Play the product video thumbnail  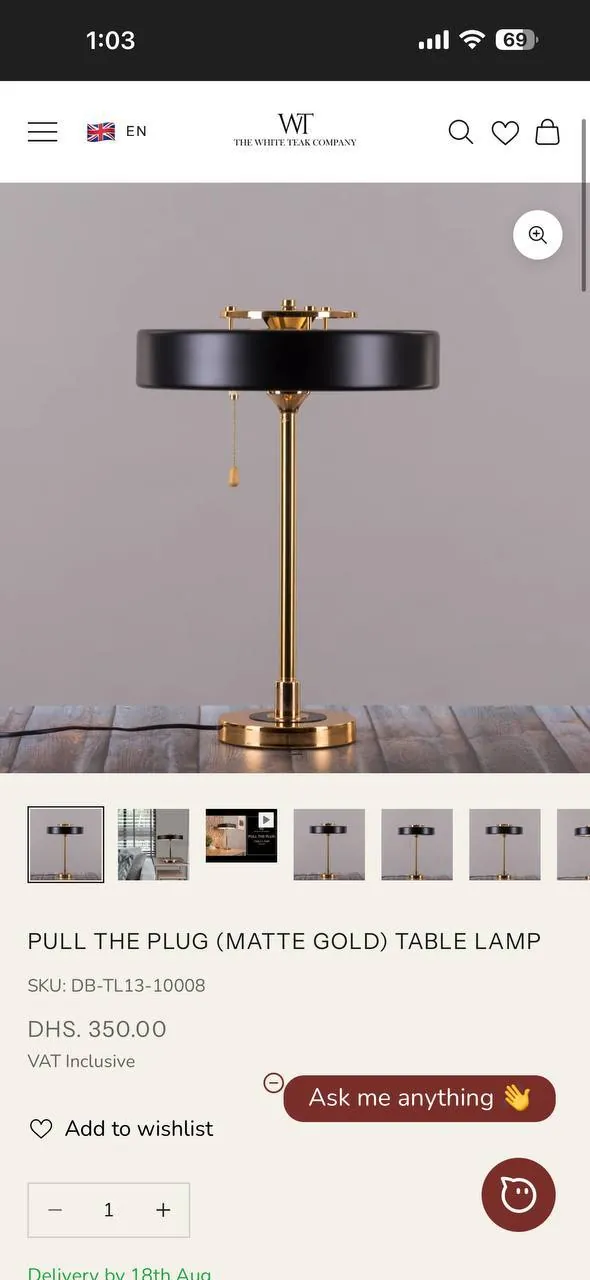click(241, 836)
